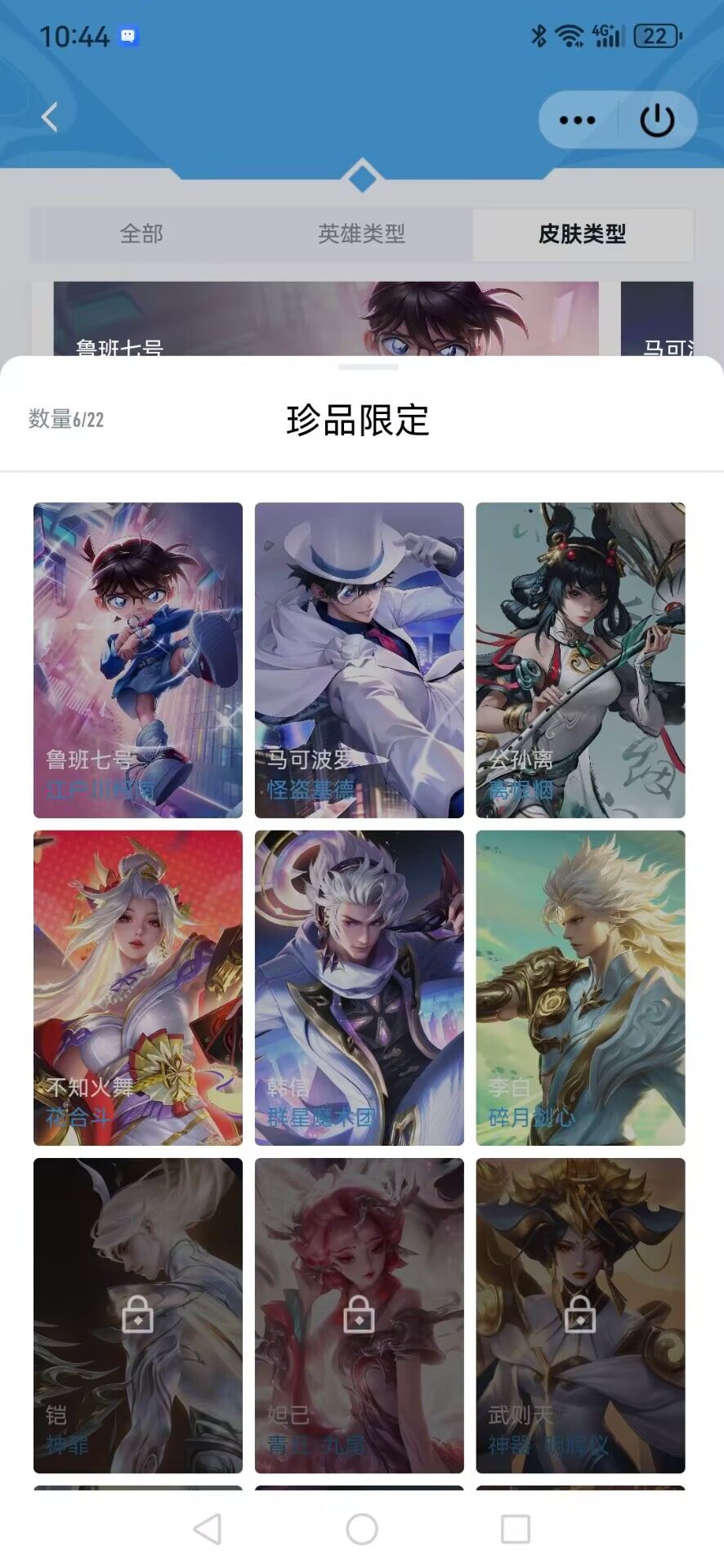Select 韩信's 群星魔术团 skin
The height and width of the screenshot is (1568, 724).
tap(358, 986)
